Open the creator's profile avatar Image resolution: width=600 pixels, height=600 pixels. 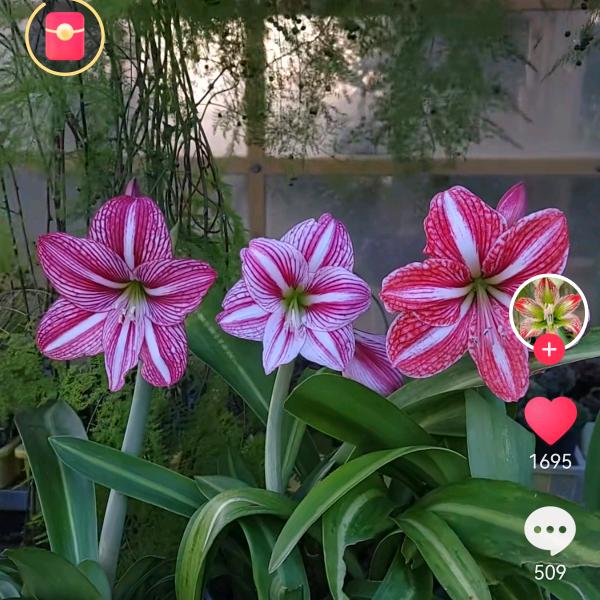pos(548,310)
